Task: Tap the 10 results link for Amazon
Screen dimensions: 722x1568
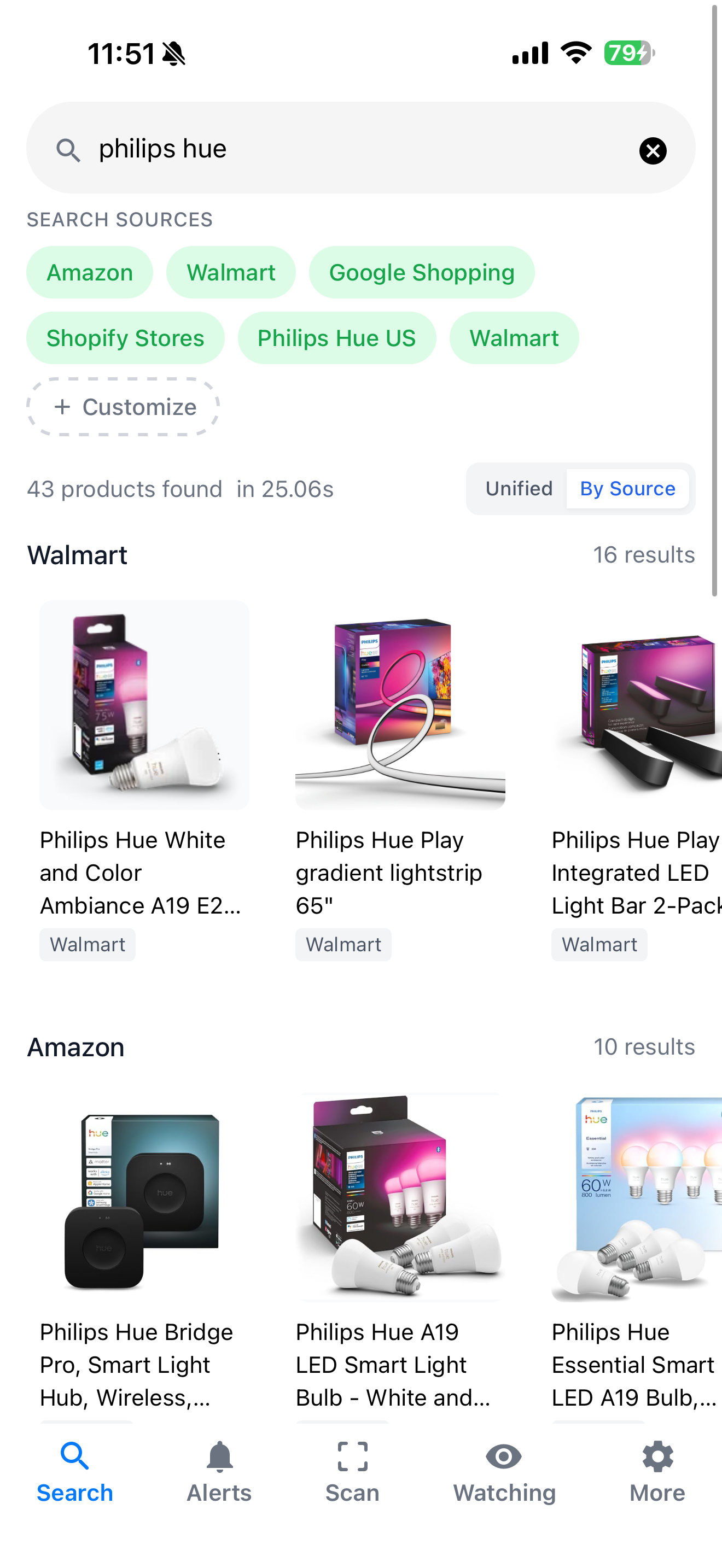Action: click(x=645, y=1046)
